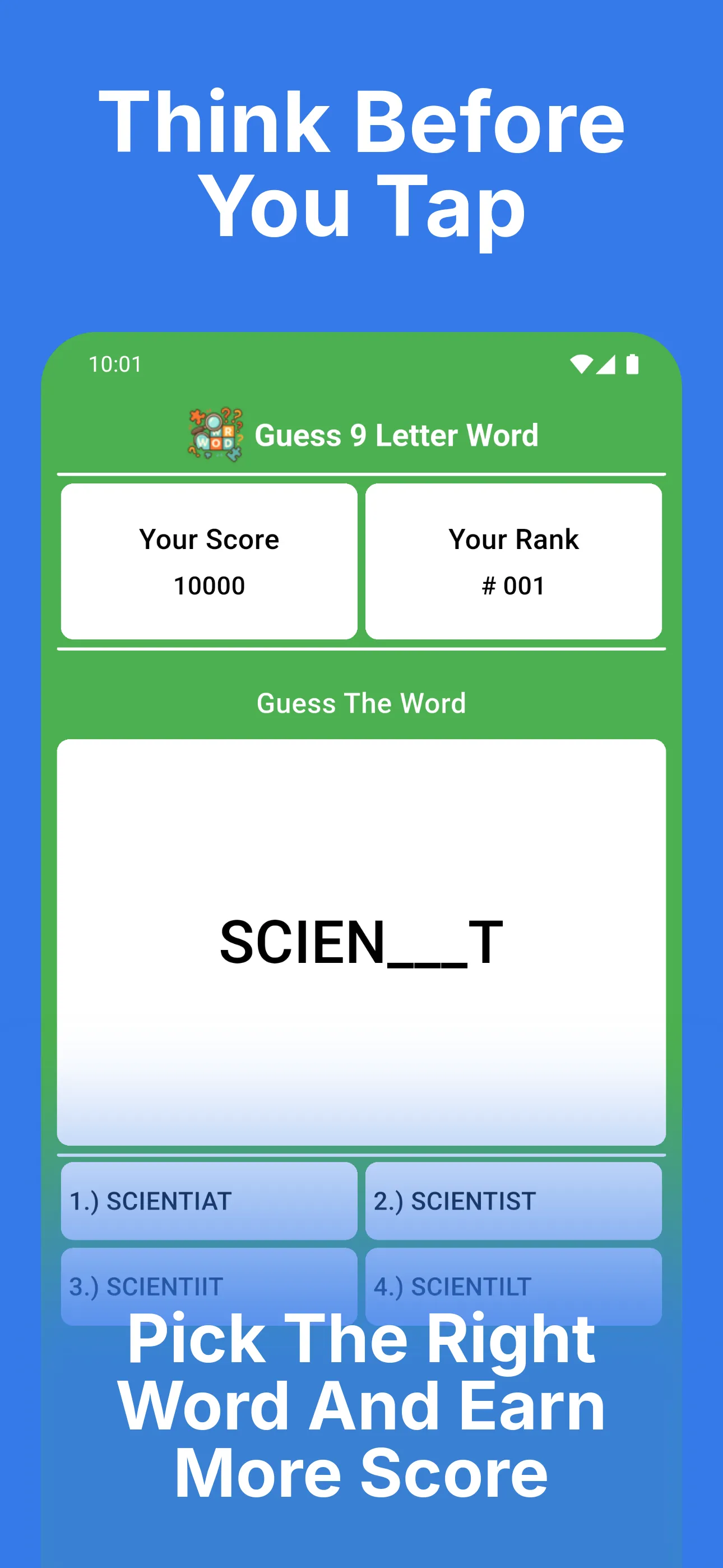Tap the Your Score card showing 10000
This screenshot has width=723, height=1568.
(208, 561)
